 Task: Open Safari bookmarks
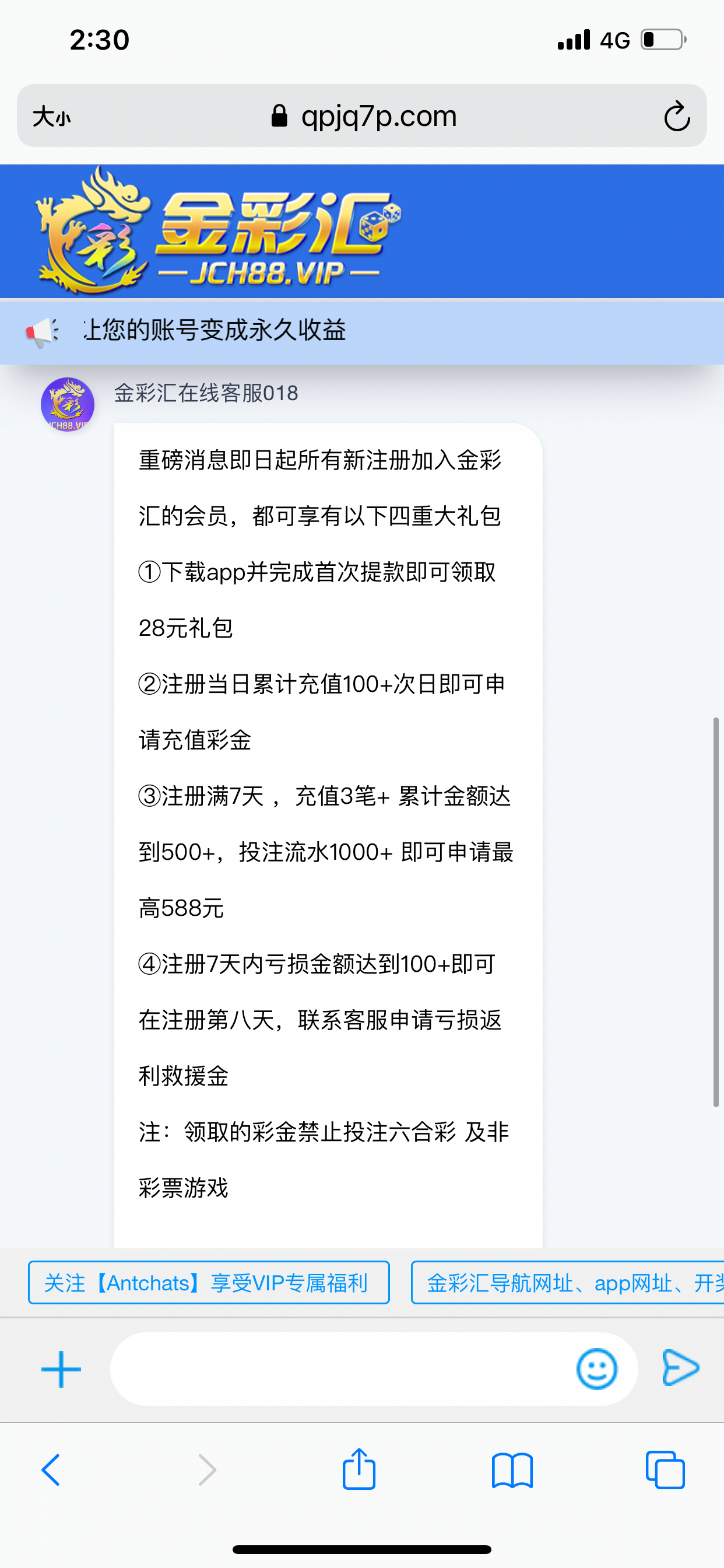pyautogui.click(x=512, y=1471)
